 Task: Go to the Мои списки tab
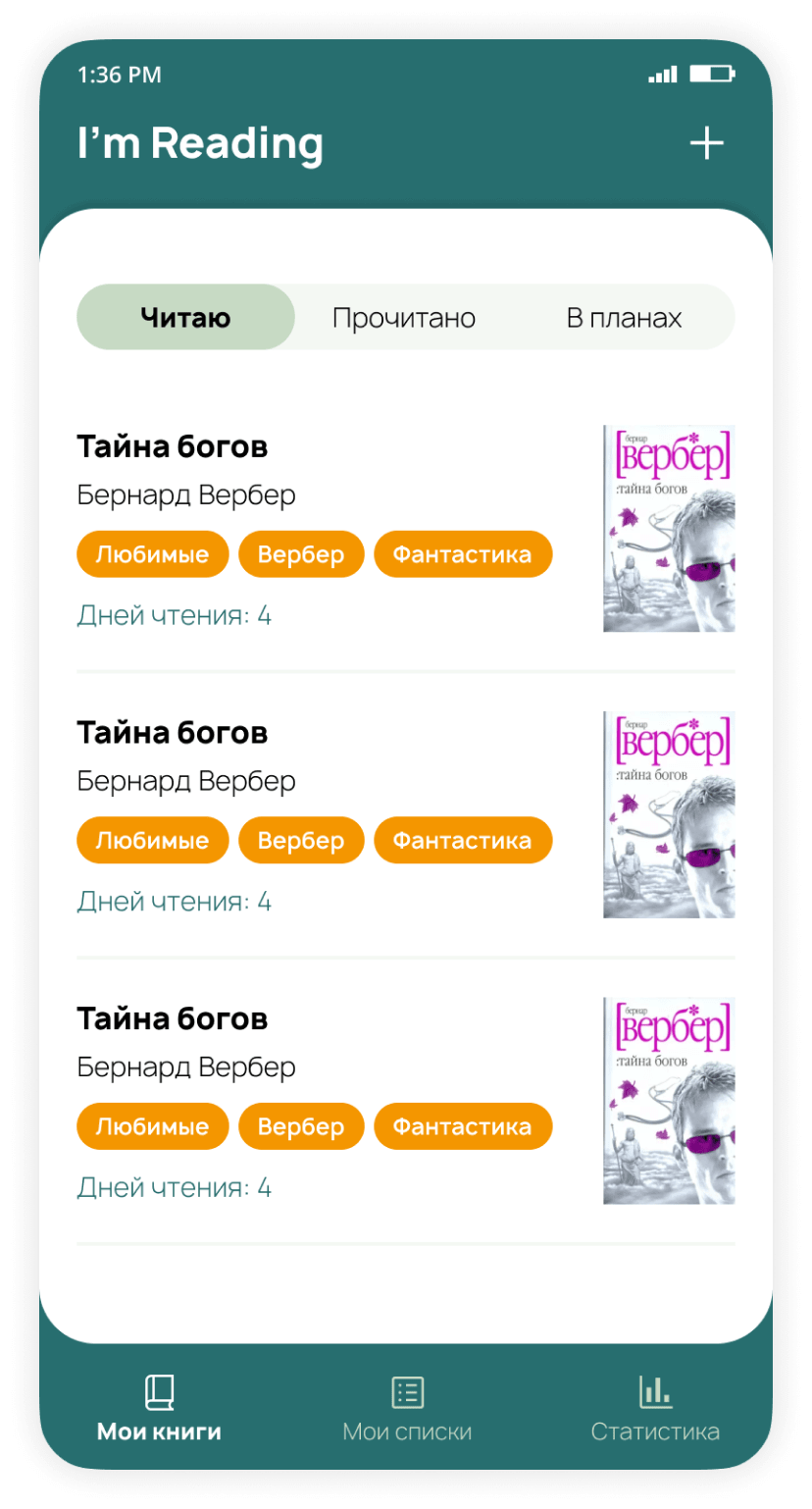click(x=407, y=1410)
